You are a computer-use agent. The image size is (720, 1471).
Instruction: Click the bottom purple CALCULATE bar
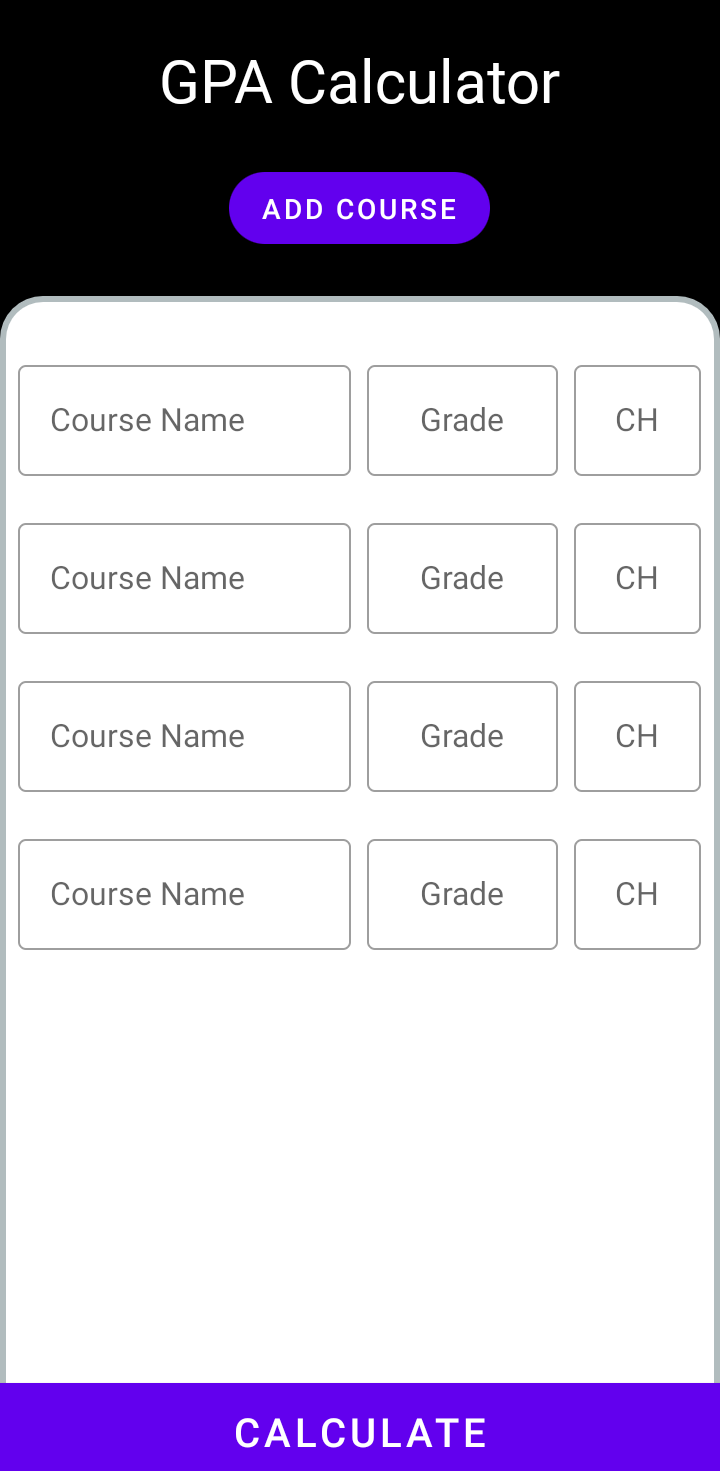360,1430
